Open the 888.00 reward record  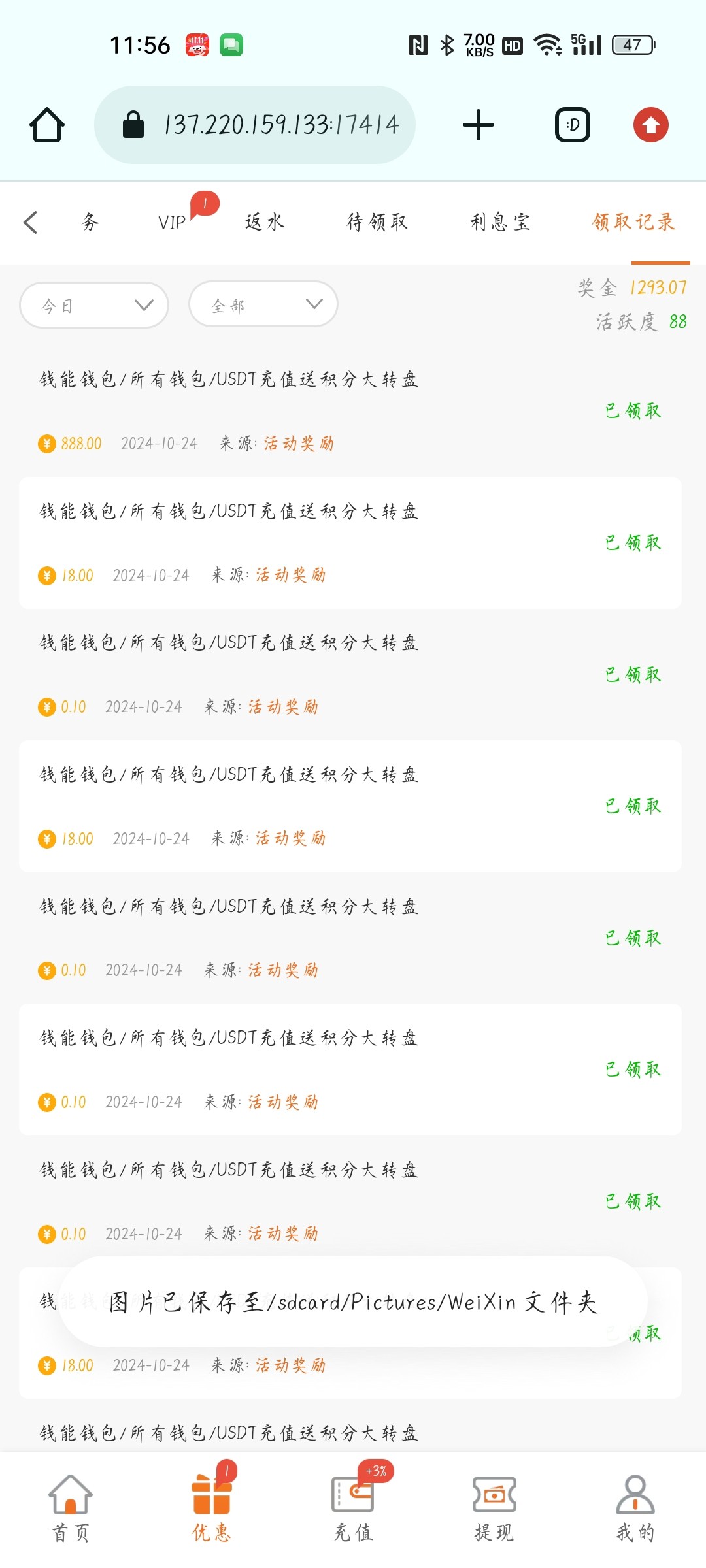(350, 412)
